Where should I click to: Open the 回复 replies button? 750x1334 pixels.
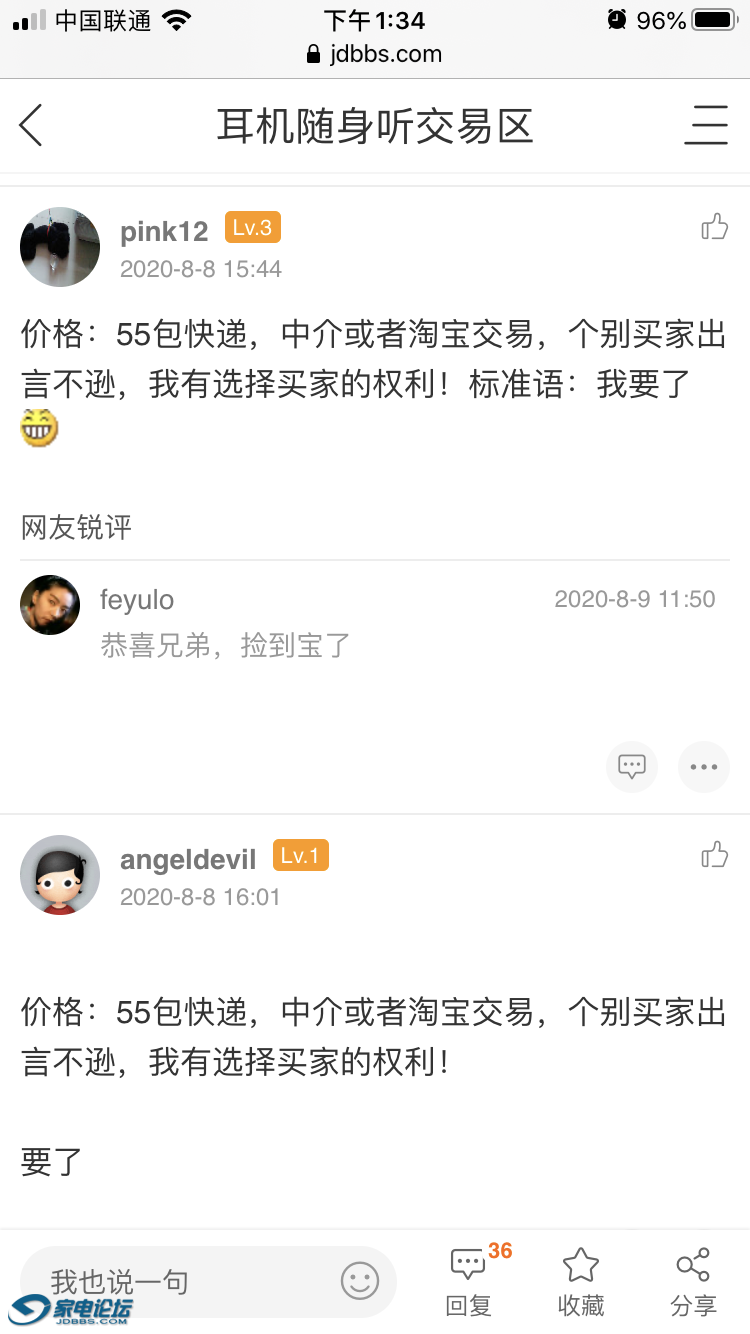click(x=469, y=1281)
